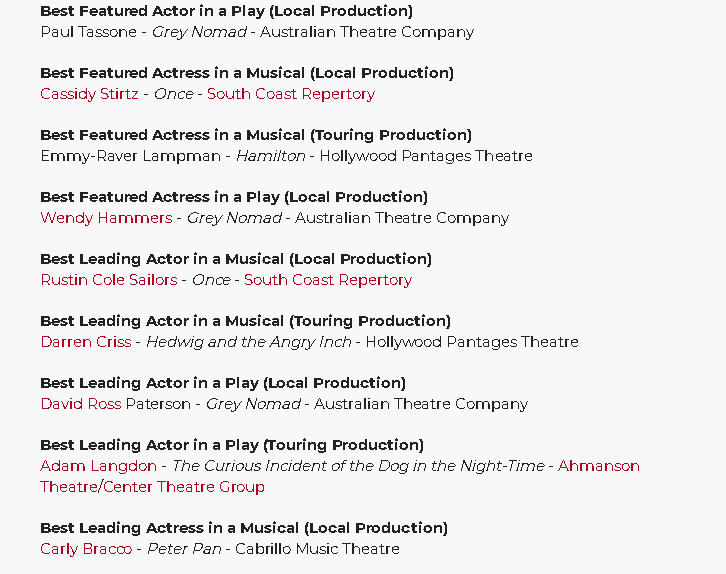The width and height of the screenshot is (726, 574).
Task: Open South Coast Repertory link beside Rustin Cole Sailors
Action: click(327, 280)
